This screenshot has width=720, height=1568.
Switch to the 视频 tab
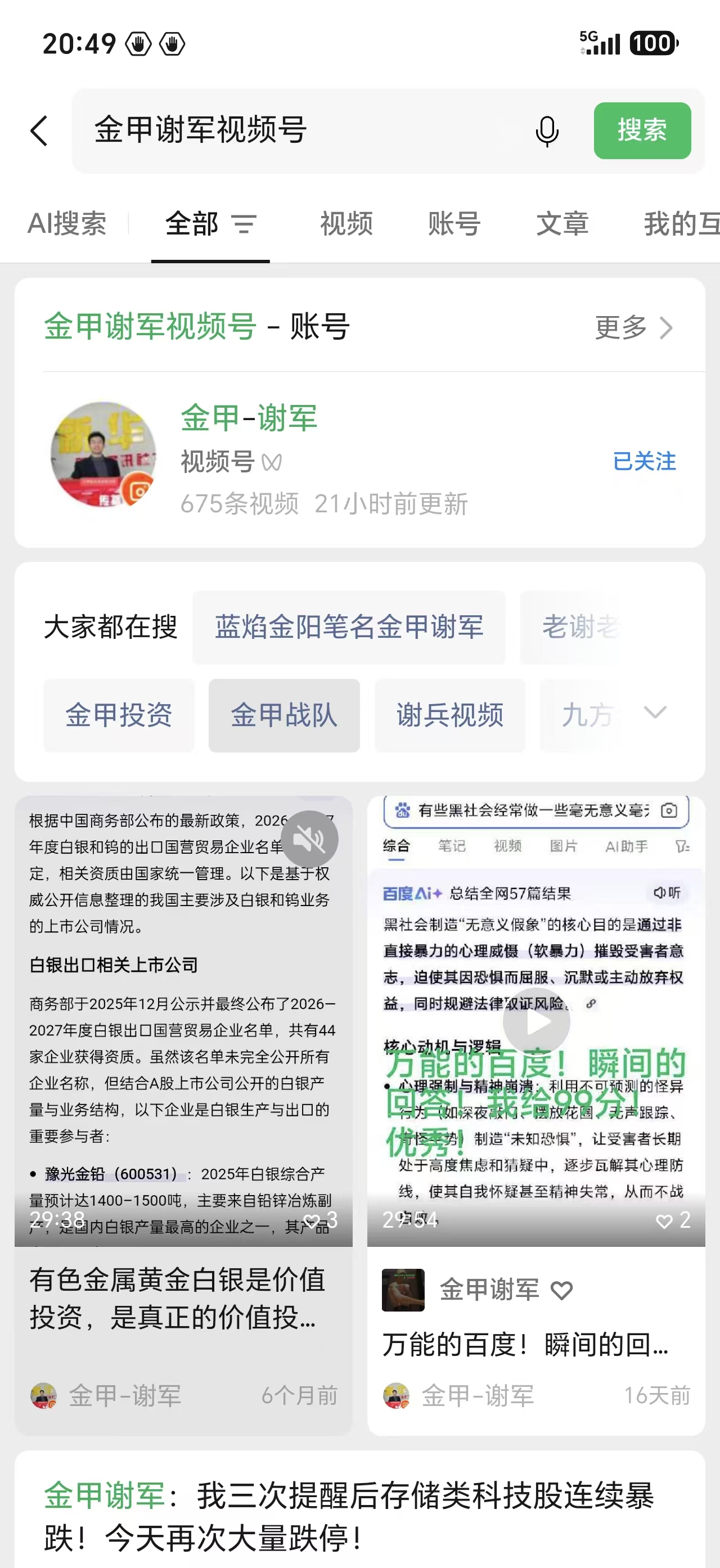(346, 223)
